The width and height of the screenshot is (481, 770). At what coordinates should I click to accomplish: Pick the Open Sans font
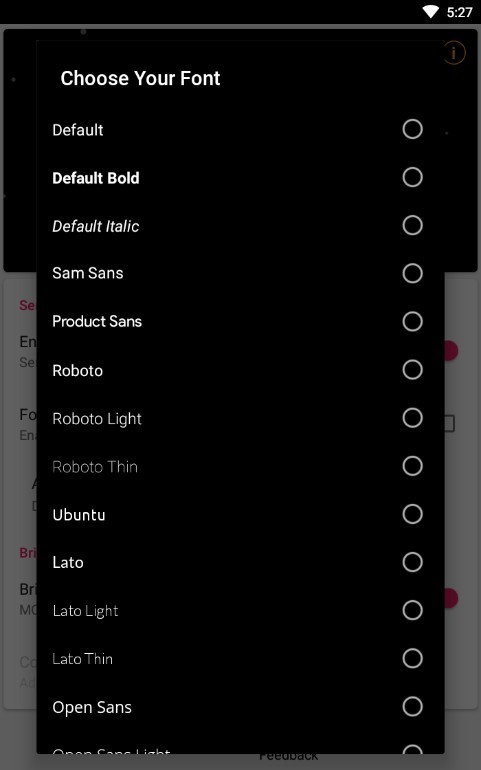pos(240,707)
